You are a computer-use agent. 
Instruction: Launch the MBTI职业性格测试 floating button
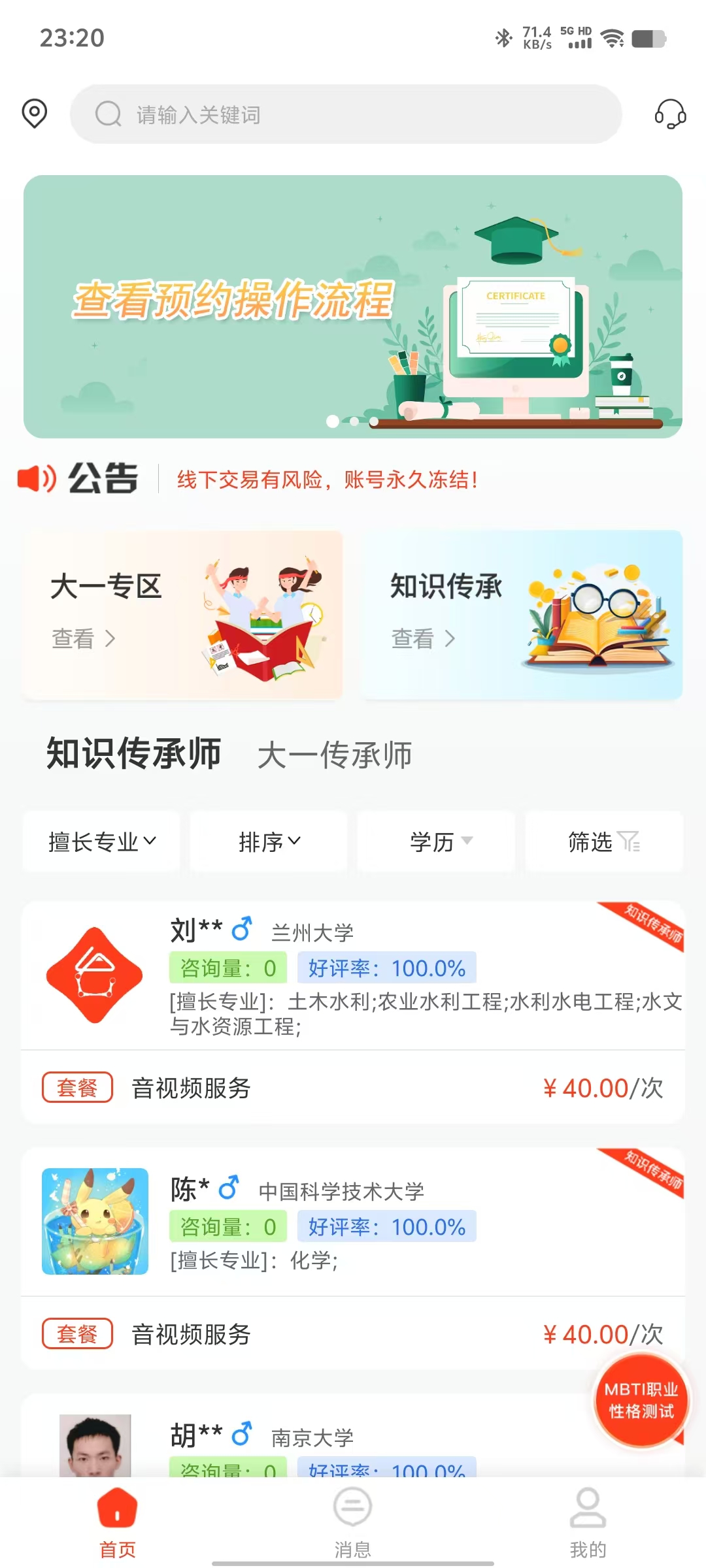coord(641,1400)
